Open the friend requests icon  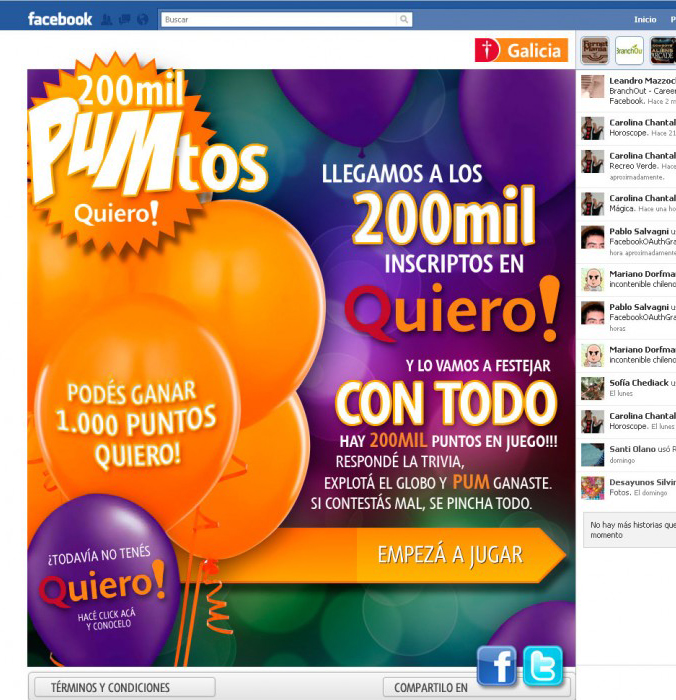coord(106,19)
